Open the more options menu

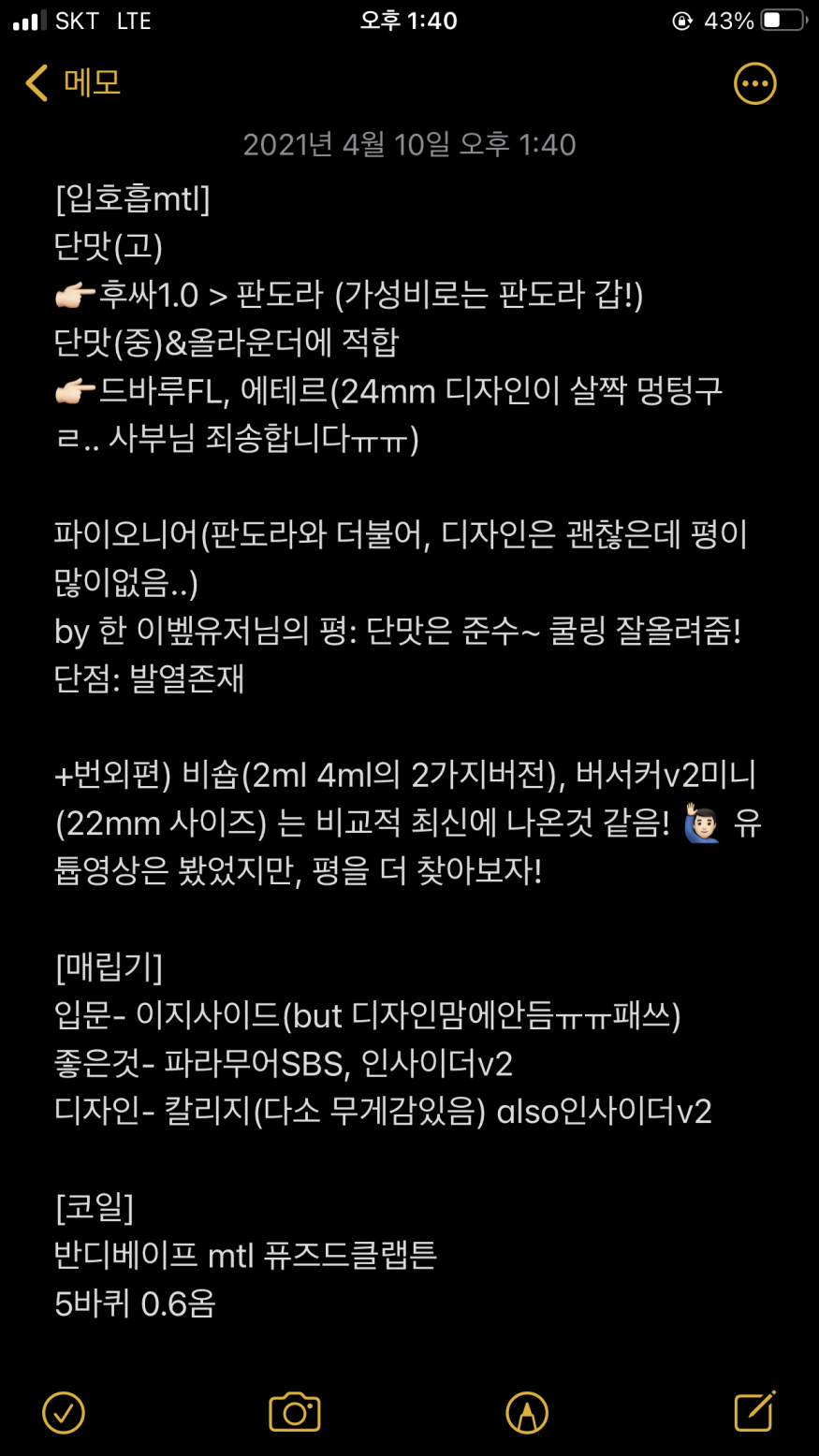click(x=754, y=83)
